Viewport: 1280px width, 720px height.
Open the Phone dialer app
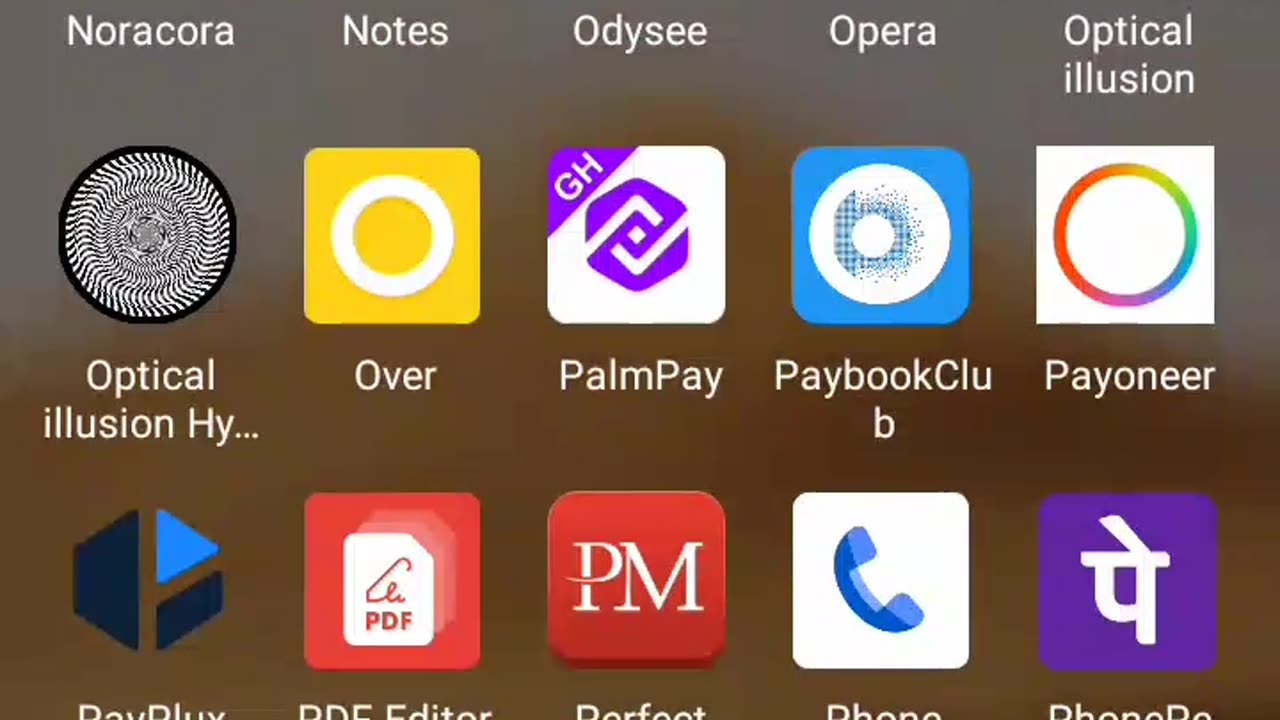pos(880,580)
